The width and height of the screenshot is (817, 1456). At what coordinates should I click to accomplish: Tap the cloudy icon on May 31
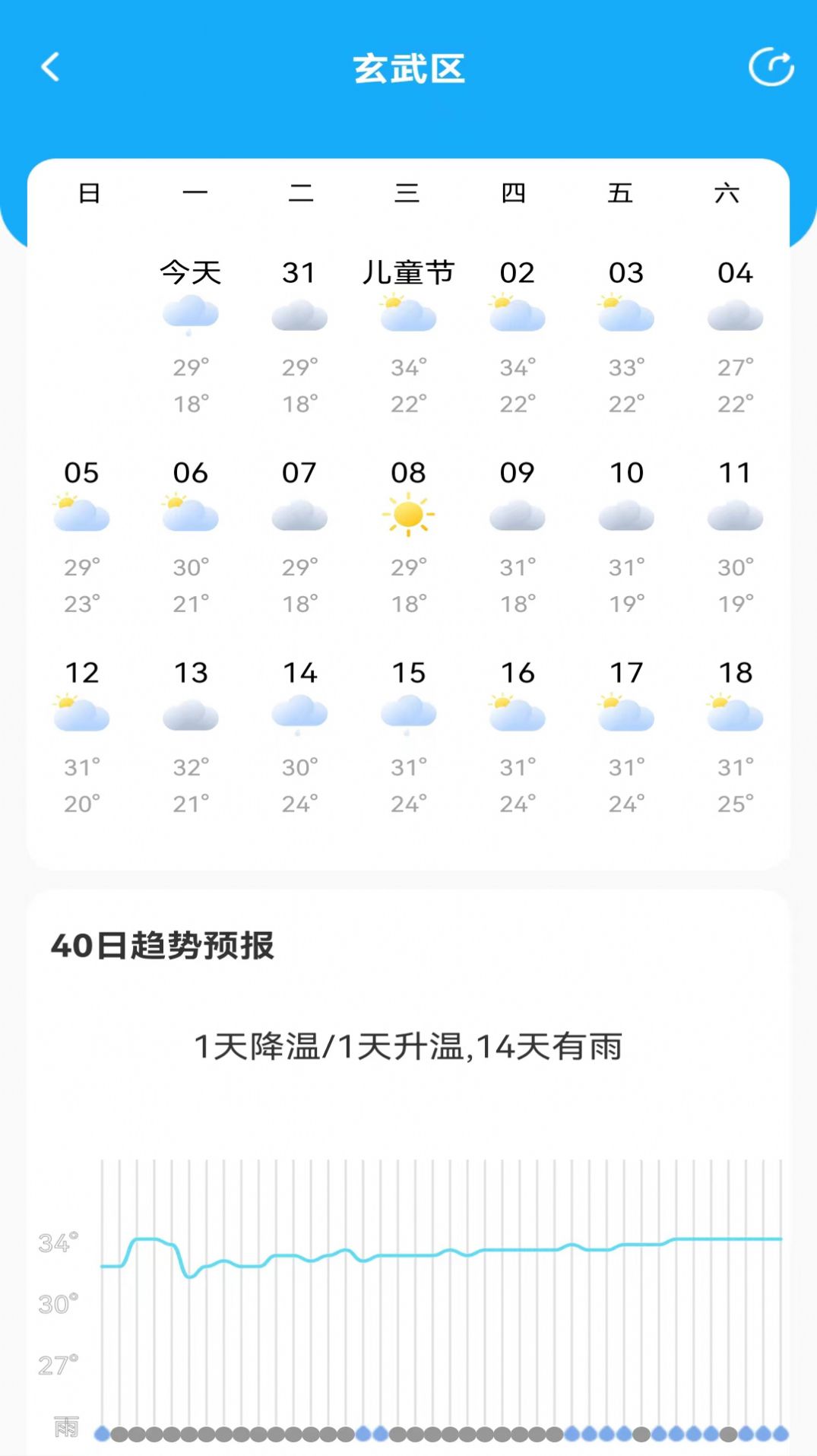point(299,314)
